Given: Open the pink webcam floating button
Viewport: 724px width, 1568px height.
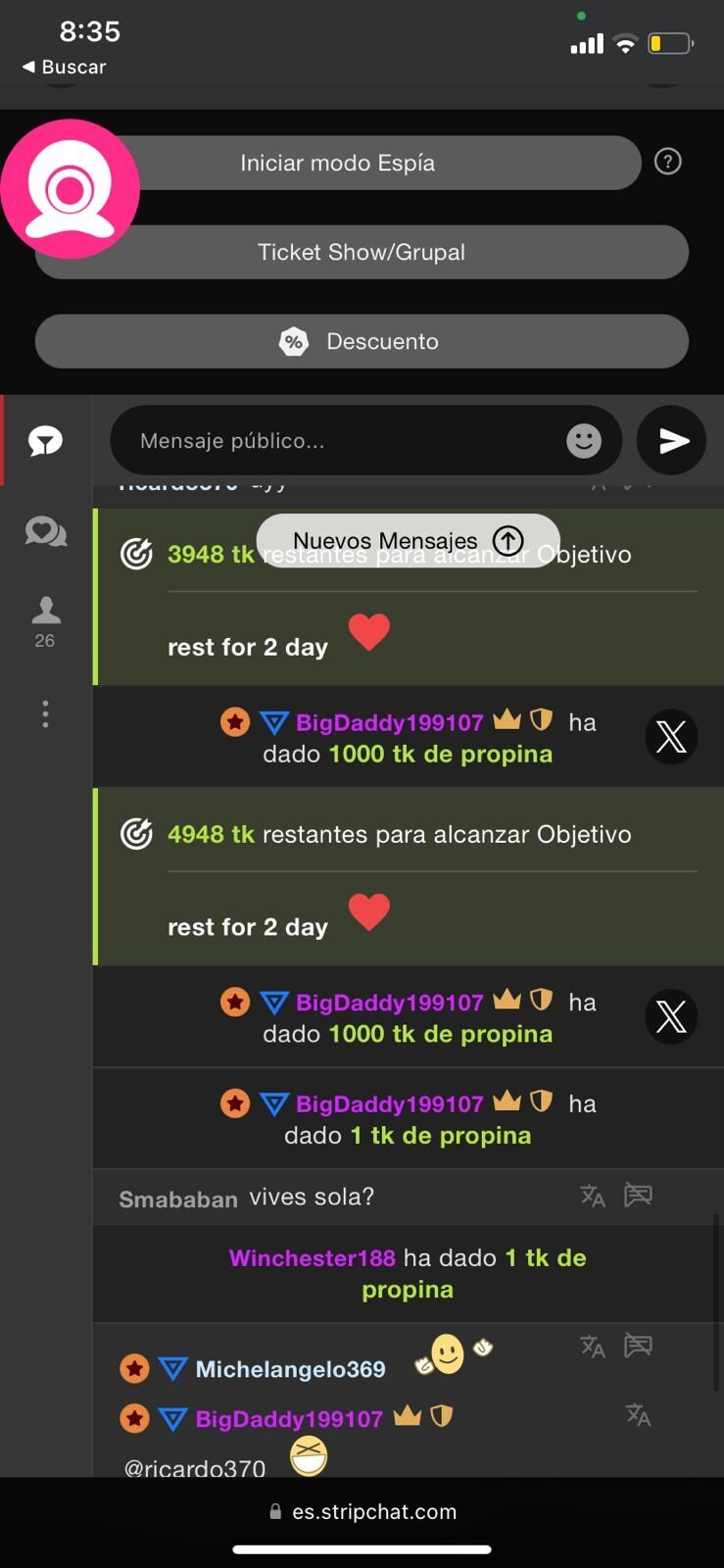Looking at the screenshot, I should tap(70, 190).
